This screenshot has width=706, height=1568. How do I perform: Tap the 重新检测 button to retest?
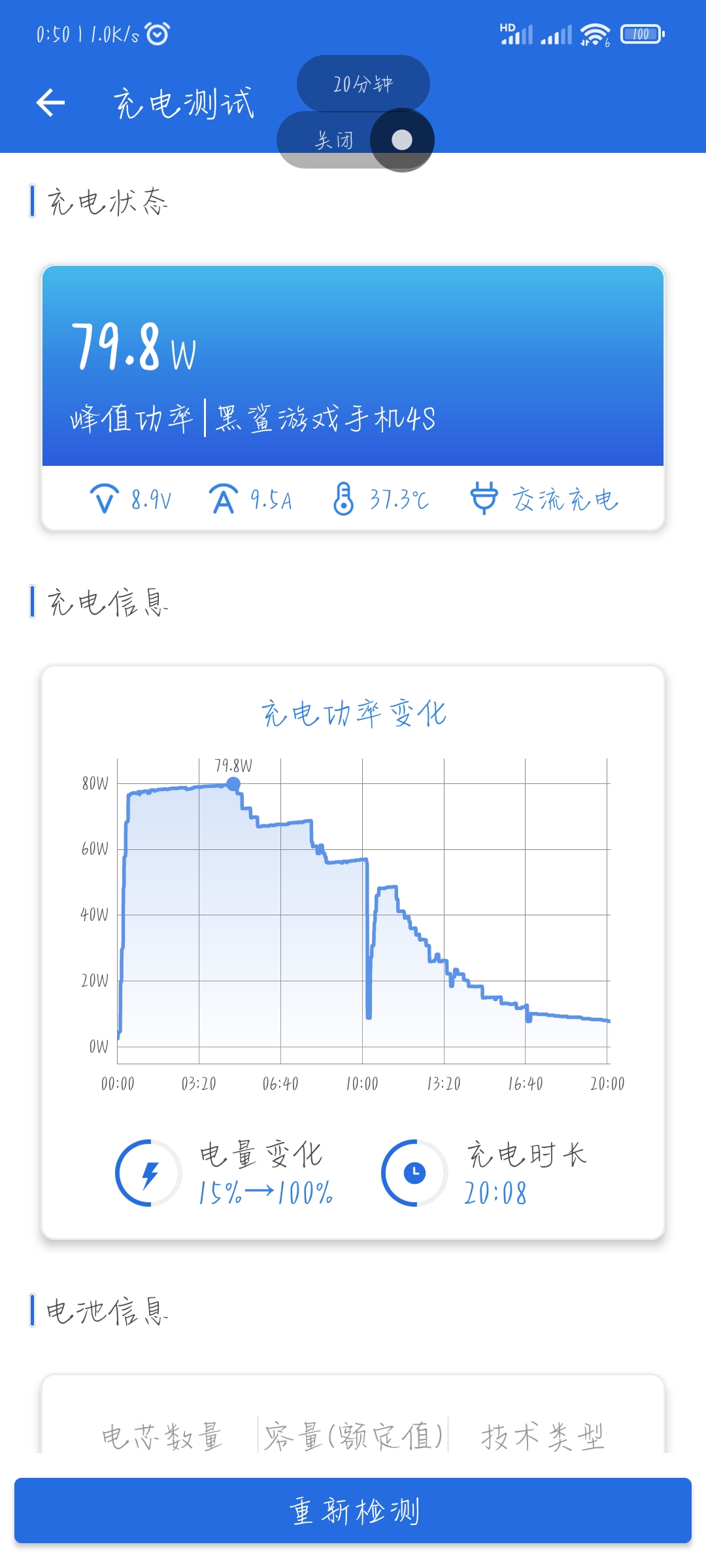tap(353, 1511)
